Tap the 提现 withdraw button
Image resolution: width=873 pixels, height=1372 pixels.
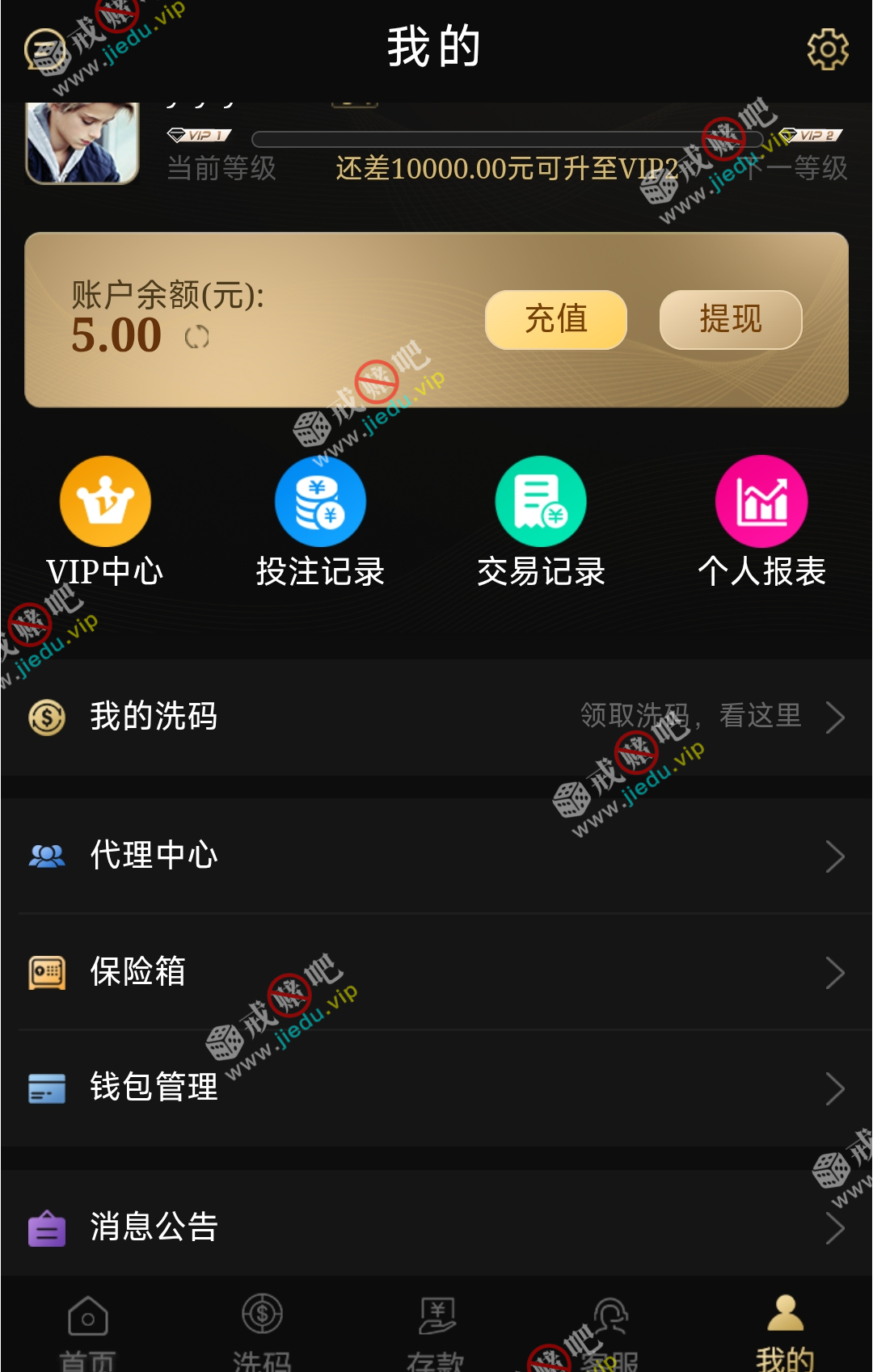click(730, 319)
